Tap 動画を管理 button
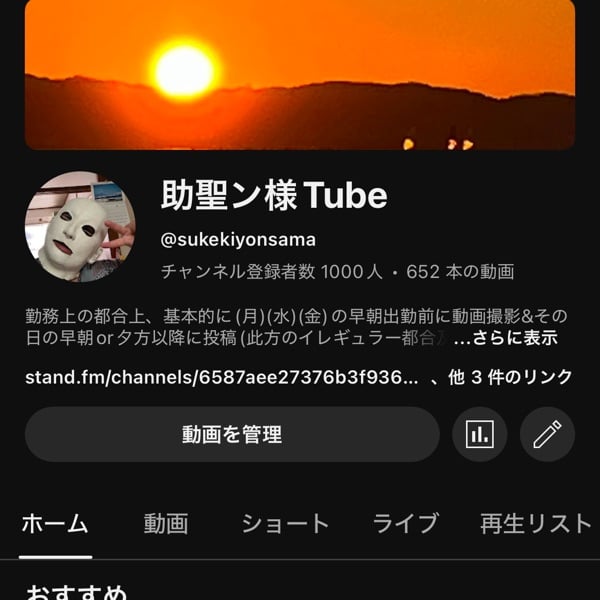Screen dimensions: 600x600 point(232,434)
